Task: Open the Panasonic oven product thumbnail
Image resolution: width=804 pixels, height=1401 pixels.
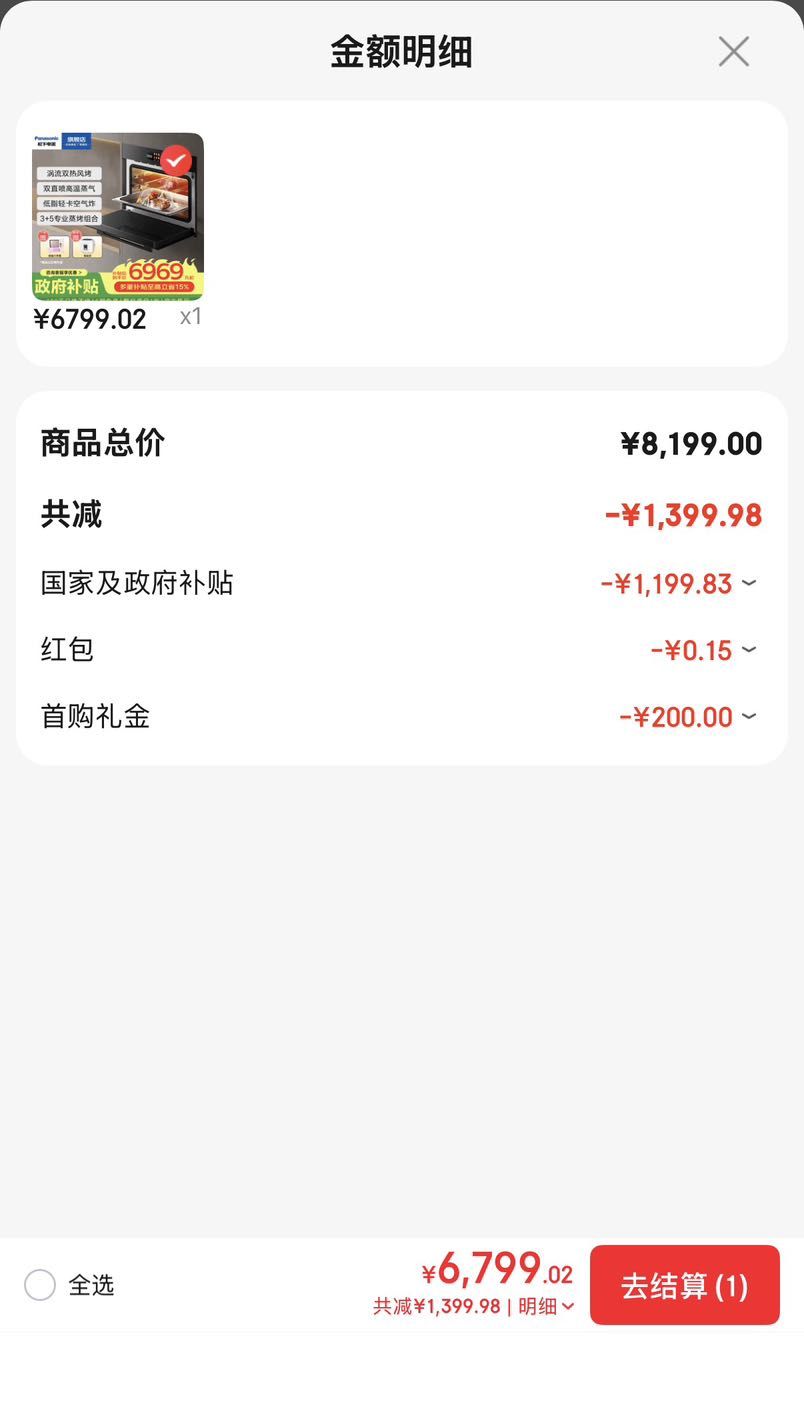Action: pyautogui.click(x=118, y=216)
